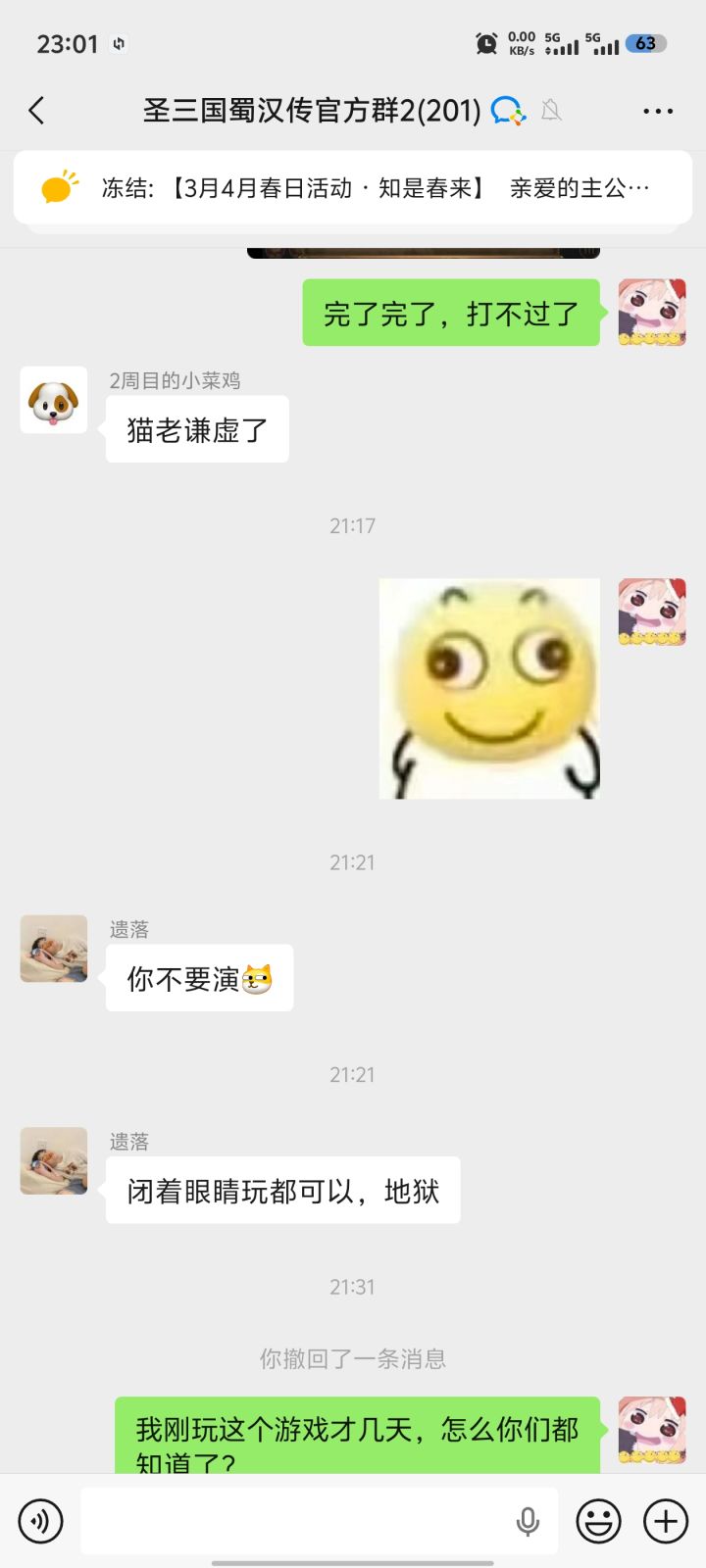Open the chat options menu via the three dots
Viewport: 706px width, 1568px height.
pyautogui.click(x=657, y=111)
